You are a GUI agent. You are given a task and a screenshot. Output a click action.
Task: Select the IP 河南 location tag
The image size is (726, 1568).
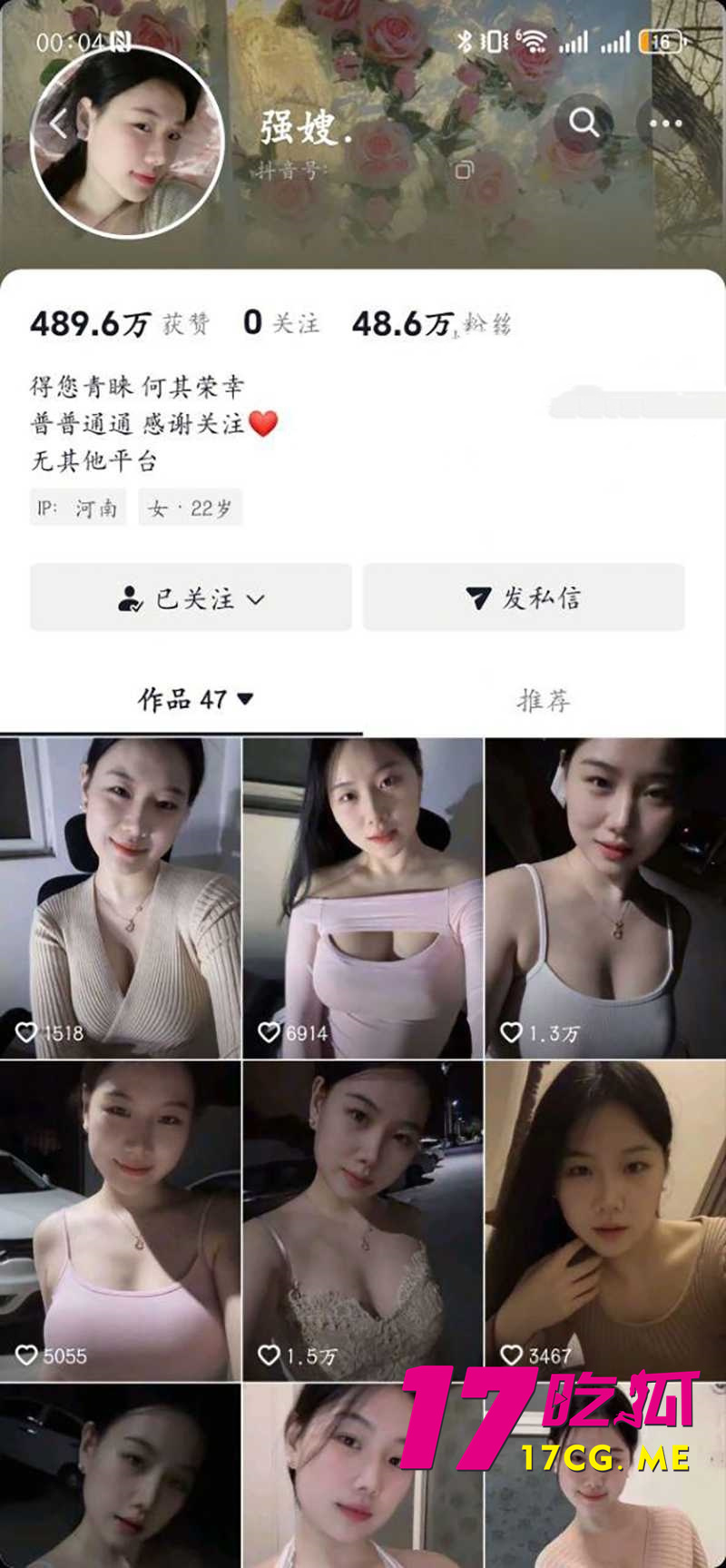(x=77, y=508)
